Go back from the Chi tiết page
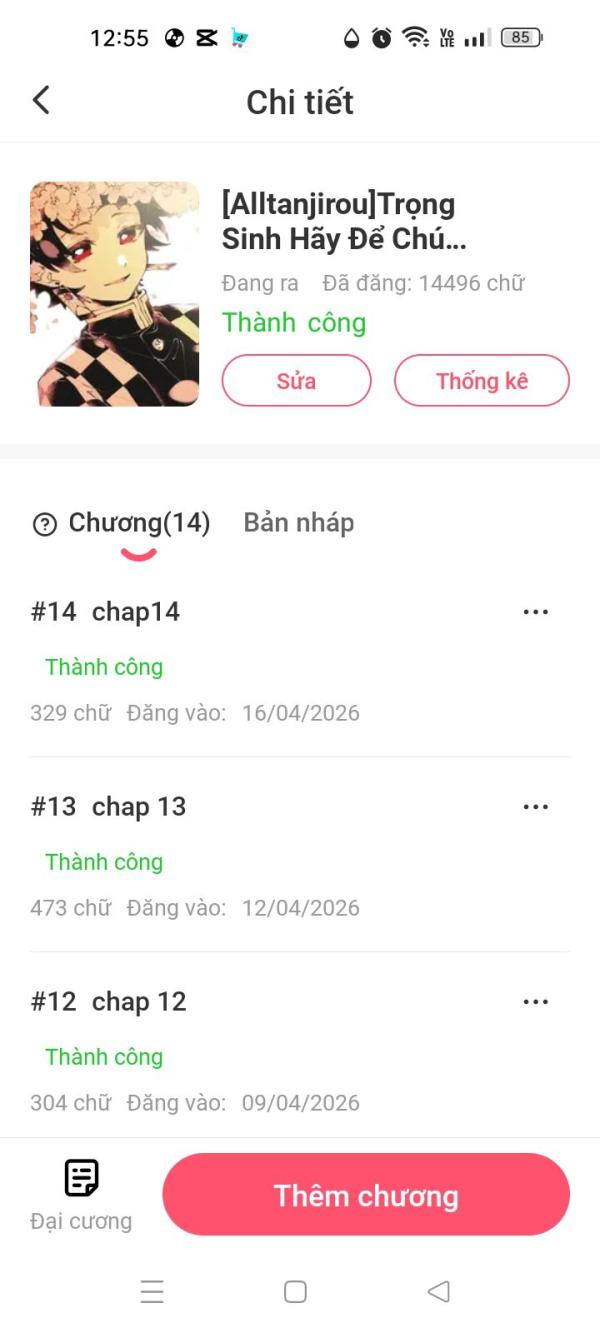 click(x=41, y=100)
